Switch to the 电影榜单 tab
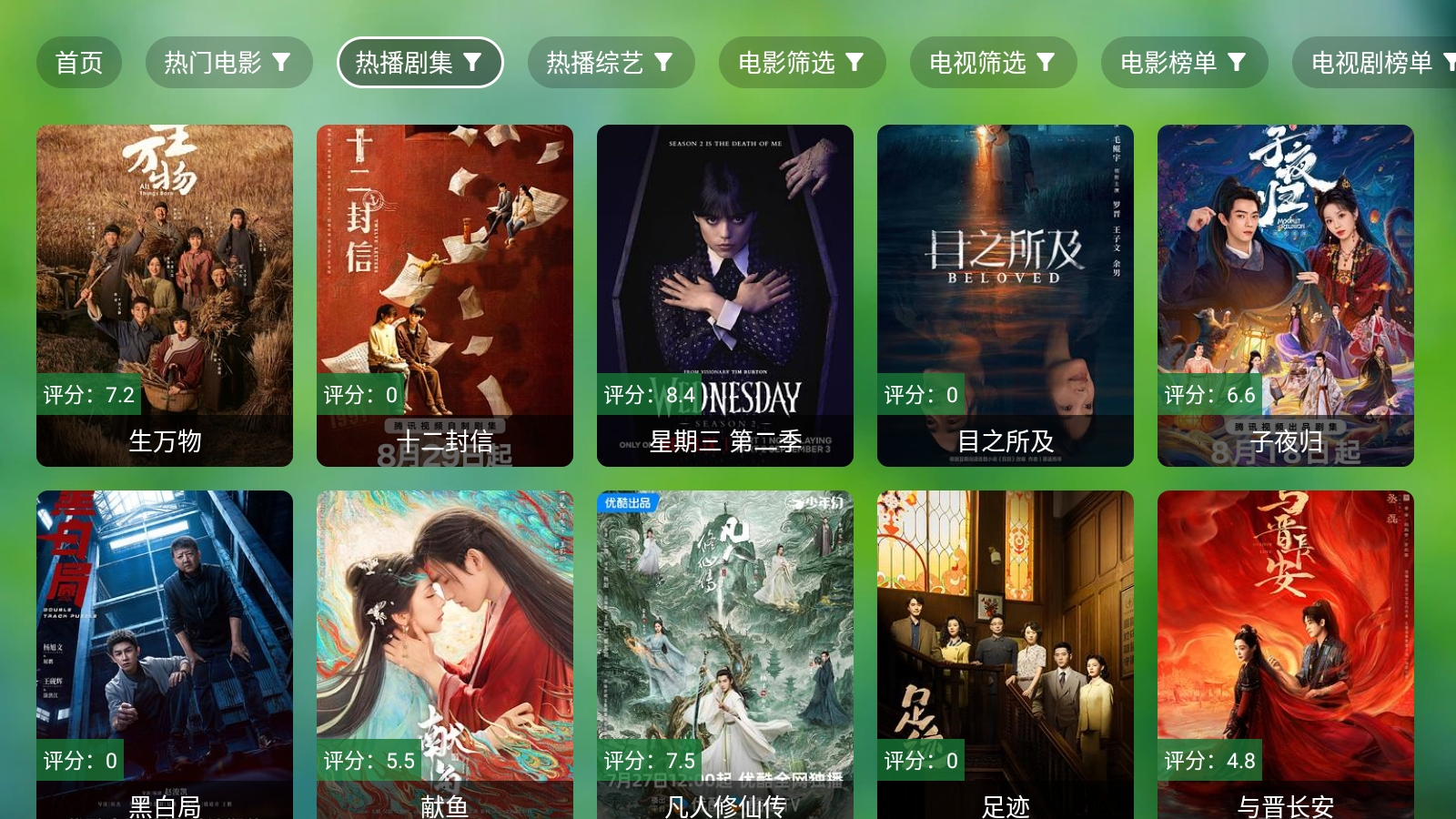 [1184, 63]
